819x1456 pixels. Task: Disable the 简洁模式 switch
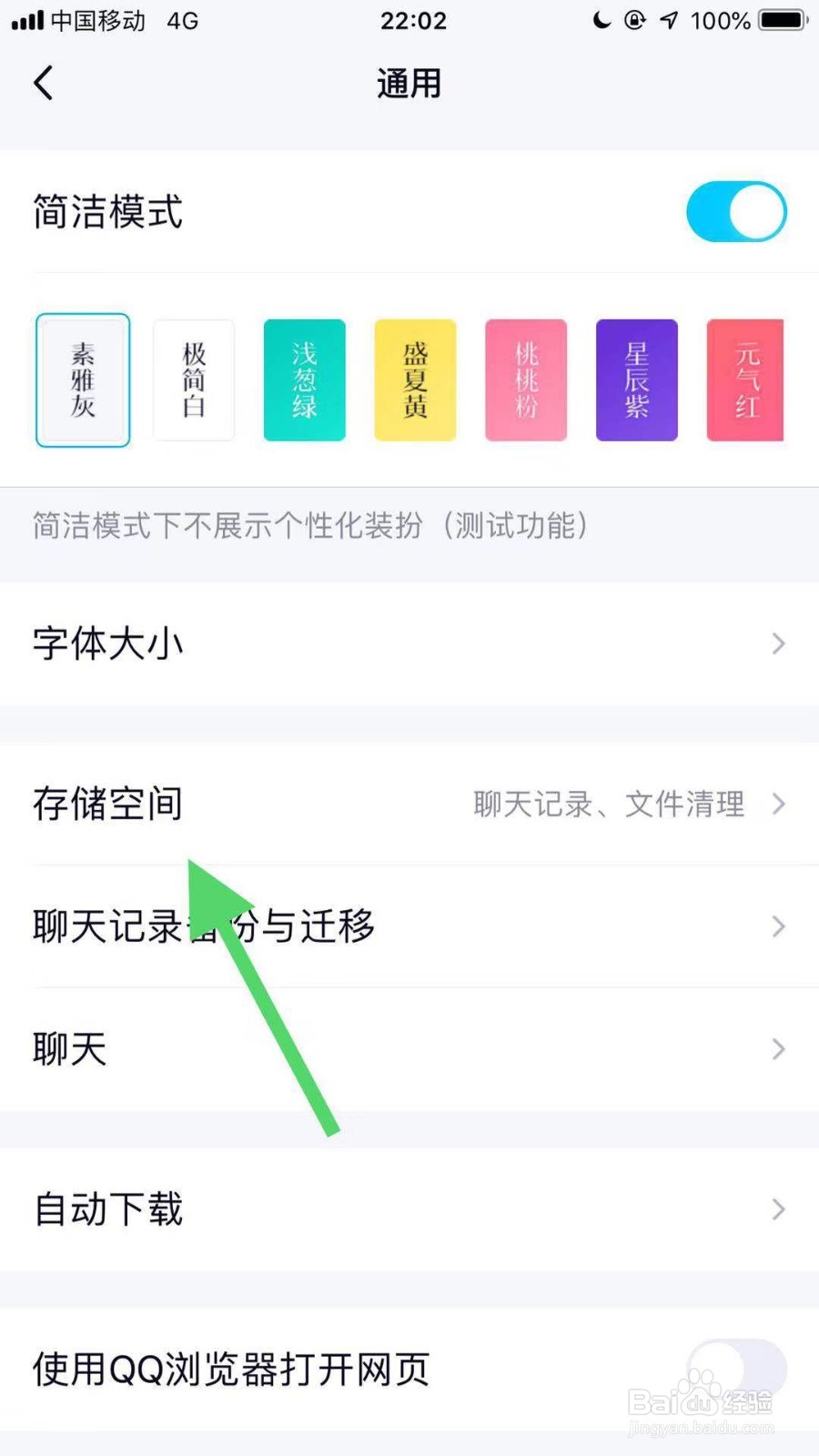pos(735,211)
